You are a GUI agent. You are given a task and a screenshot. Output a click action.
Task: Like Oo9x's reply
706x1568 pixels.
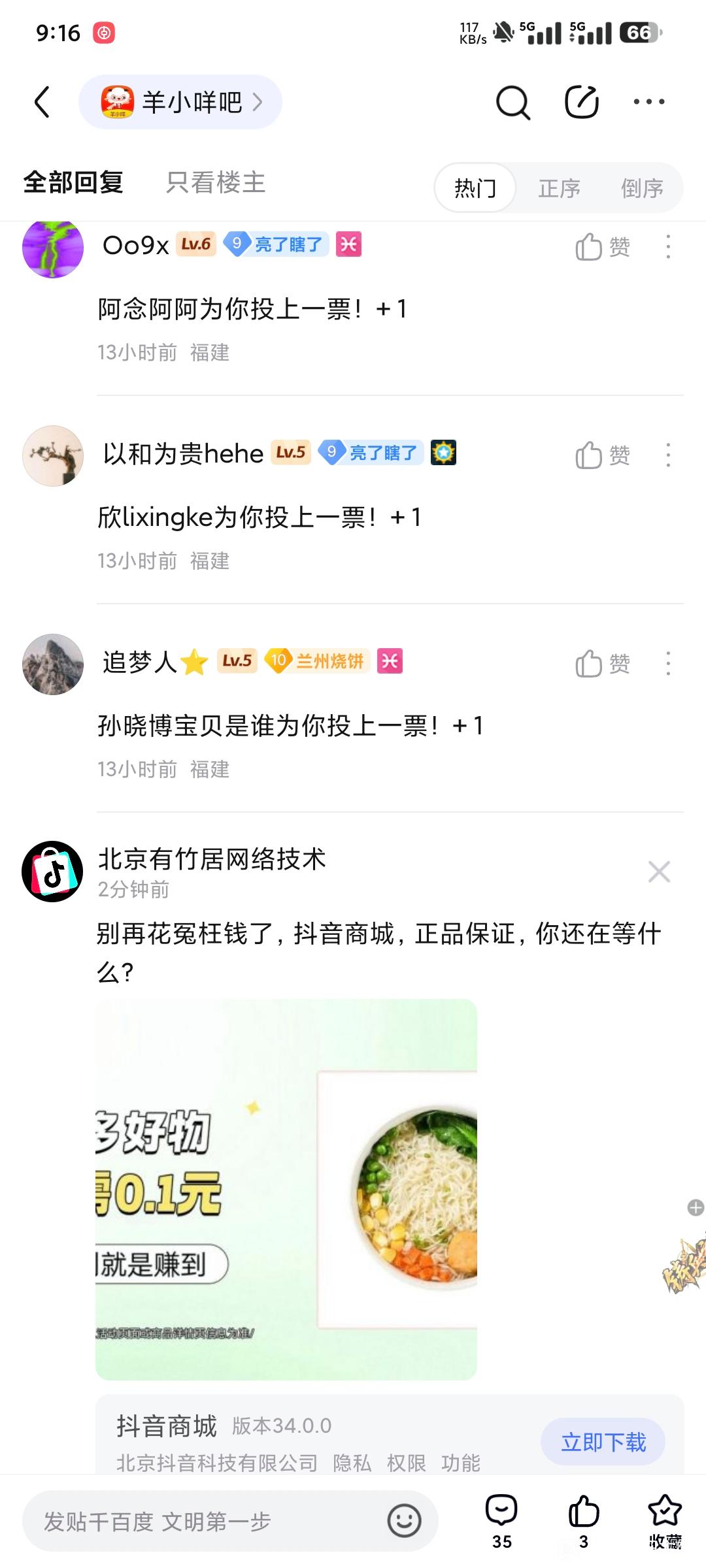(602, 247)
